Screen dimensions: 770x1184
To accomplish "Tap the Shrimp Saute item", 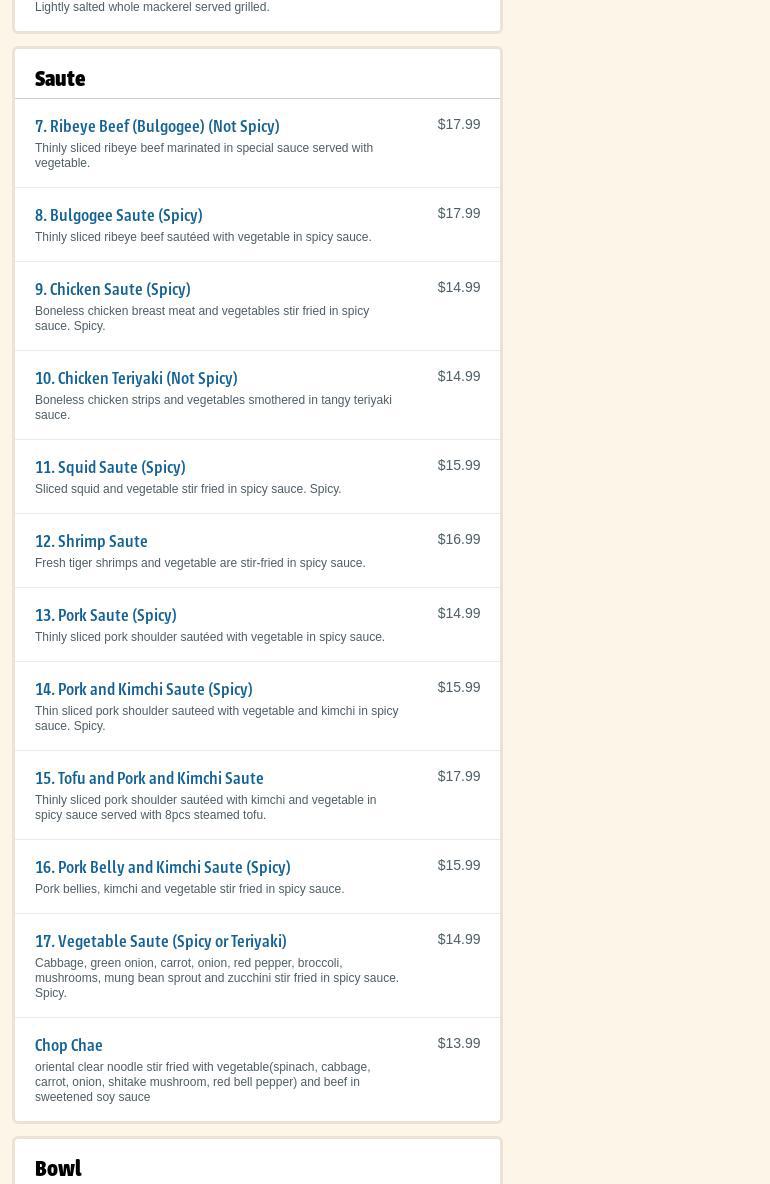I will click(x=91, y=542).
